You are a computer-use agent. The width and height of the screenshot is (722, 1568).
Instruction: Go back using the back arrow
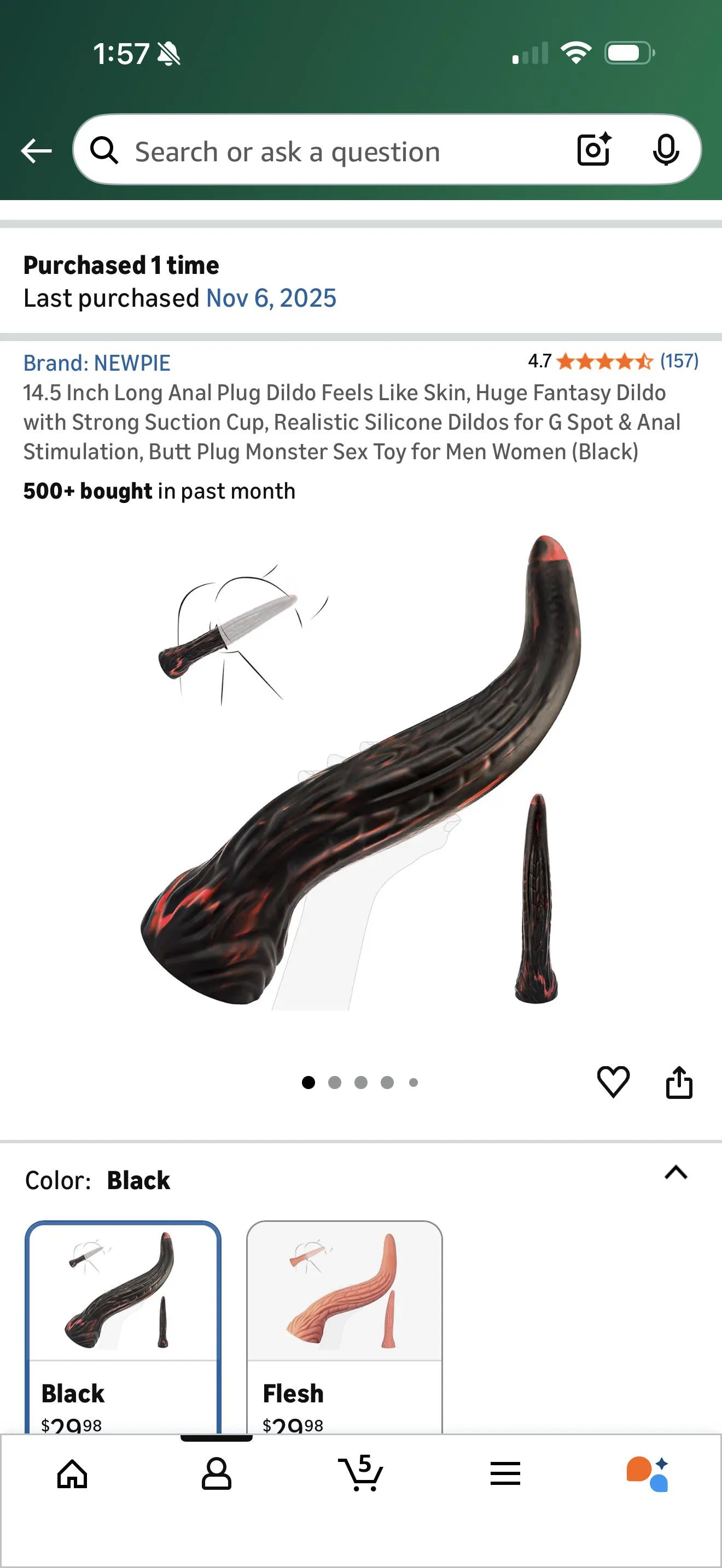click(x=37, y=151)
